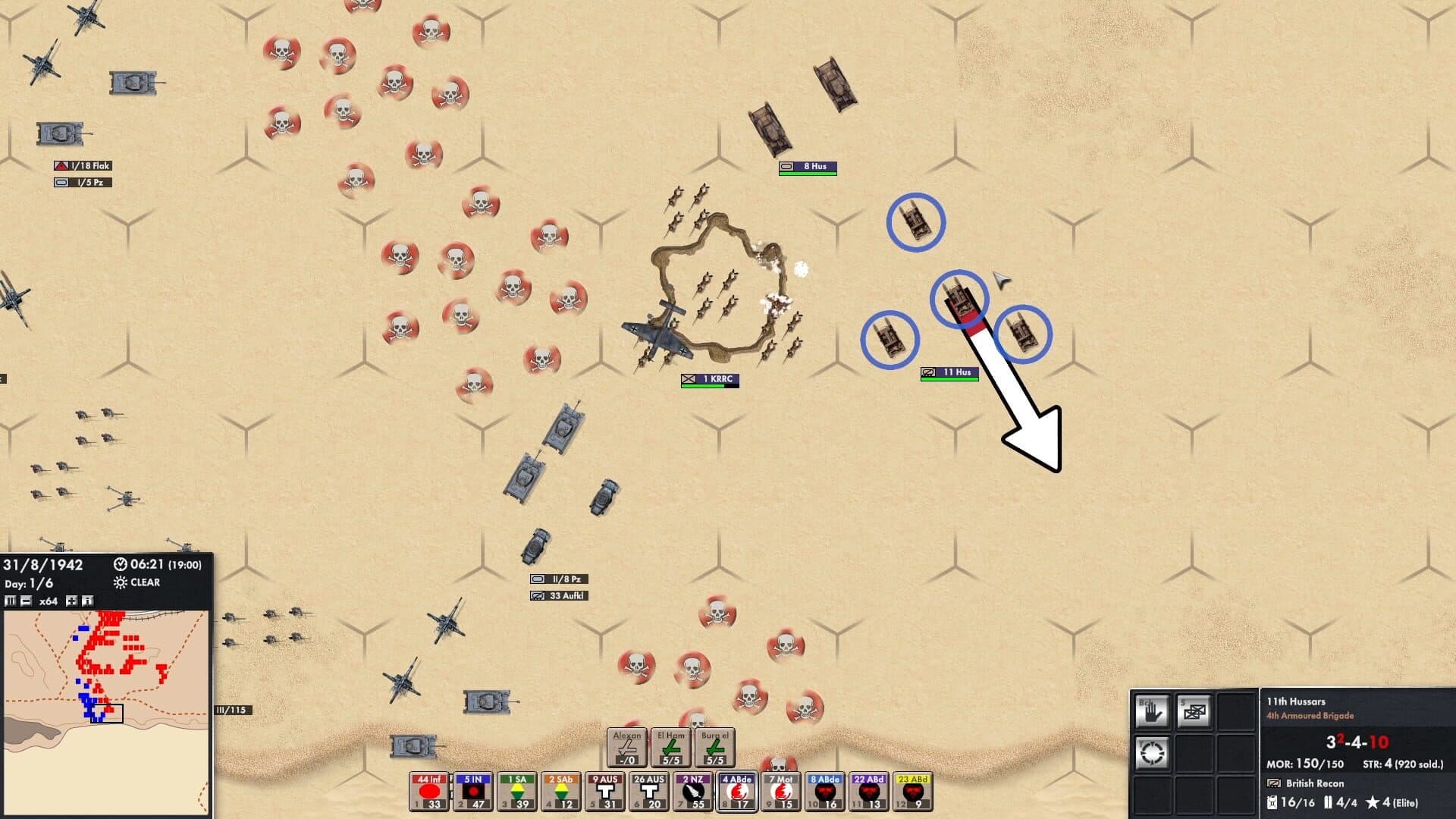The image size is (1456, 819).
Task: Tap the circular target order button
Action: 1152,754
